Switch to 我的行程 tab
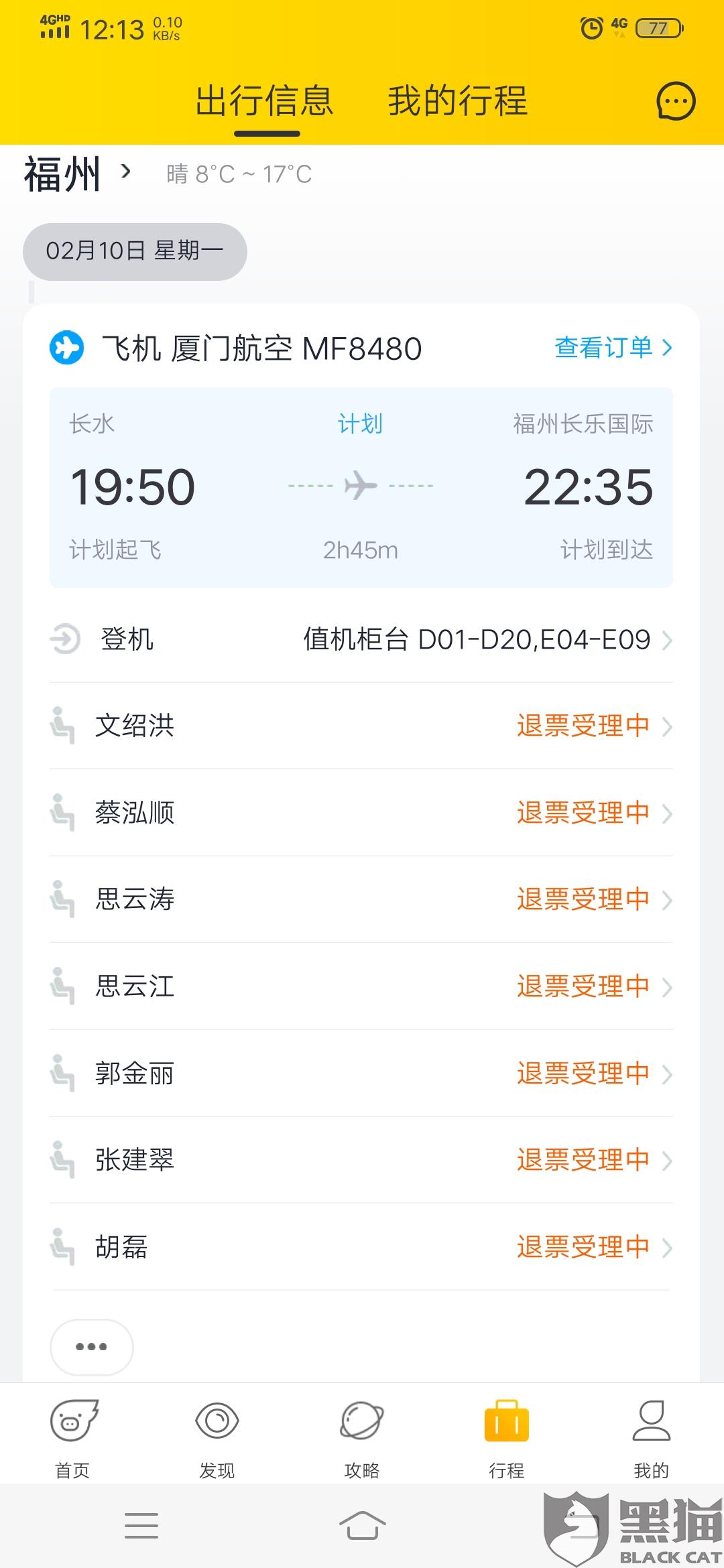The width and height of the screenshot is (724, 1568). [x=457, y=102]
